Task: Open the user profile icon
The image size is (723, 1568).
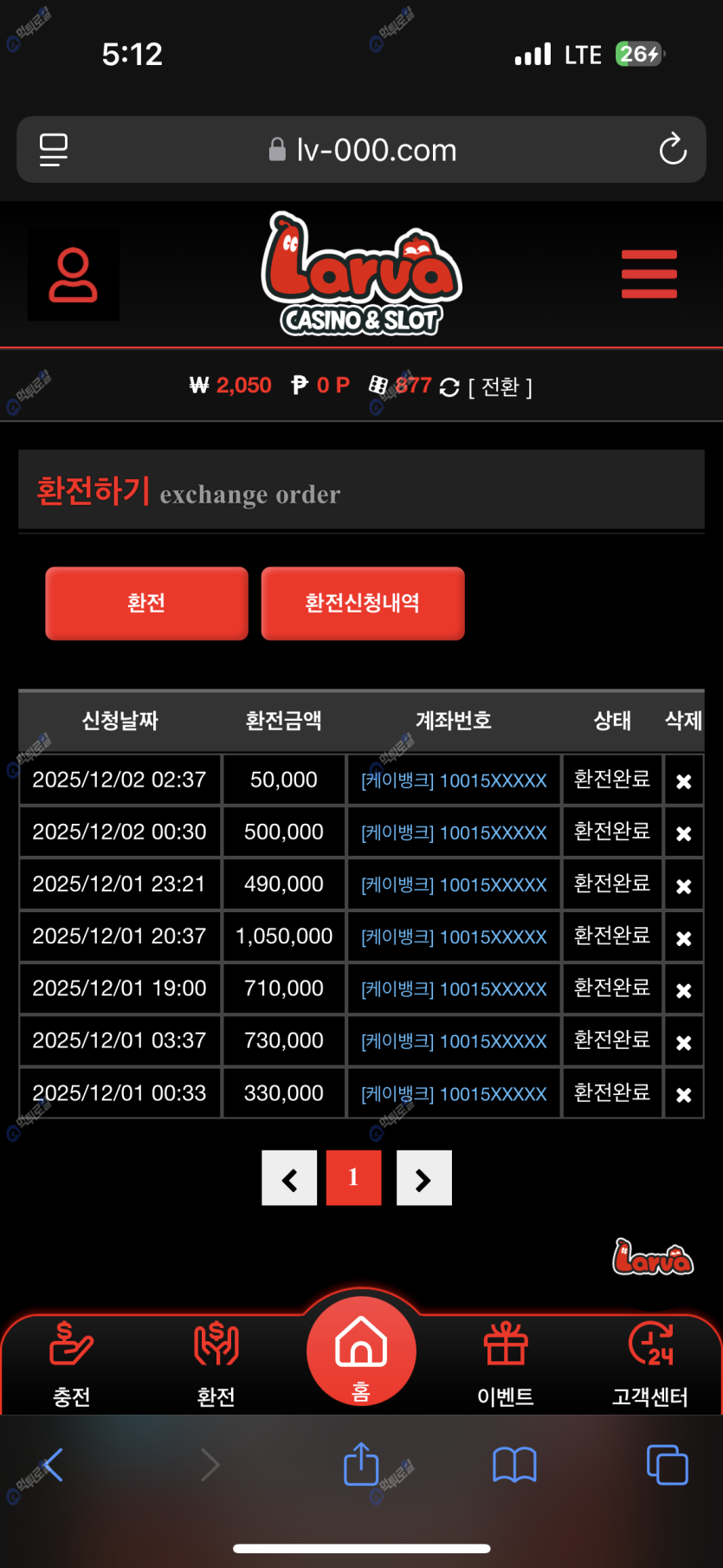Action: tap(74, 275)
